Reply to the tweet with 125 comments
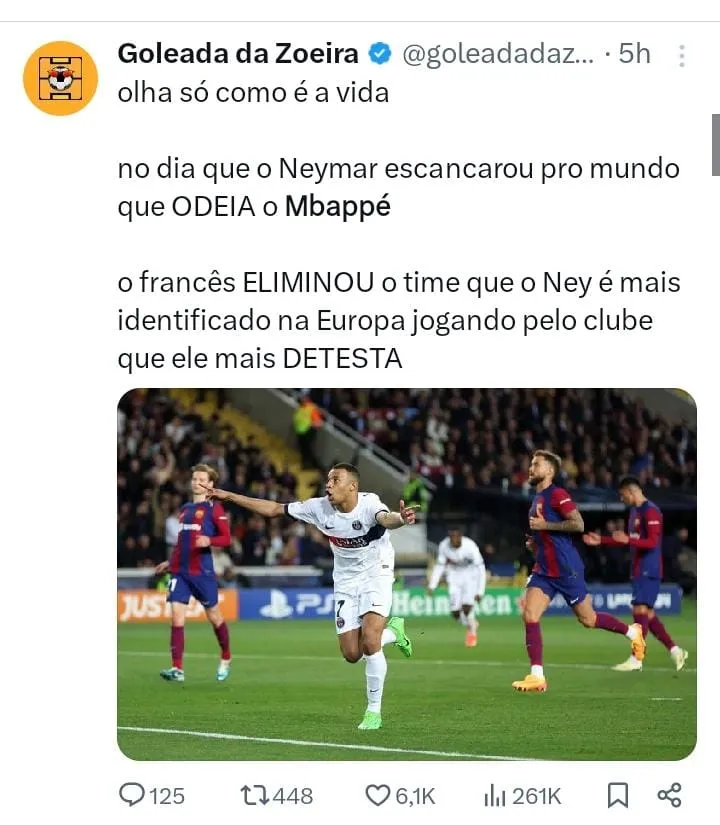The width and height of the screenshot is (720, 825). (x=133, y=795)
